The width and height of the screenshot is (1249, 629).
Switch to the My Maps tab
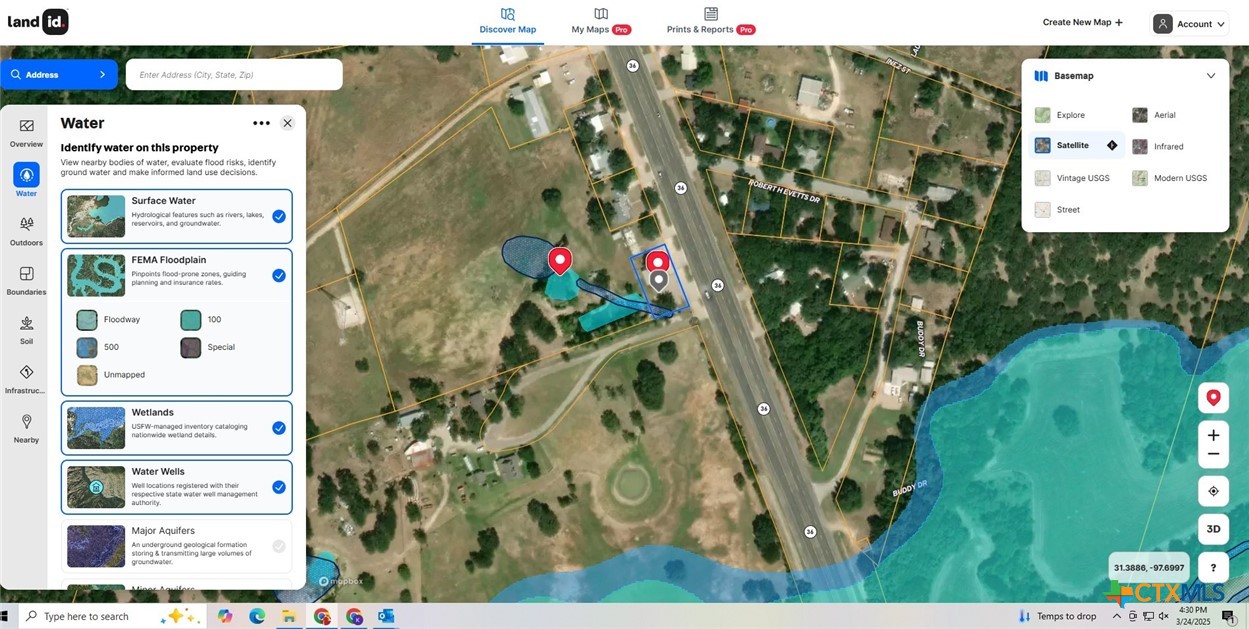(x=600, y=21)
